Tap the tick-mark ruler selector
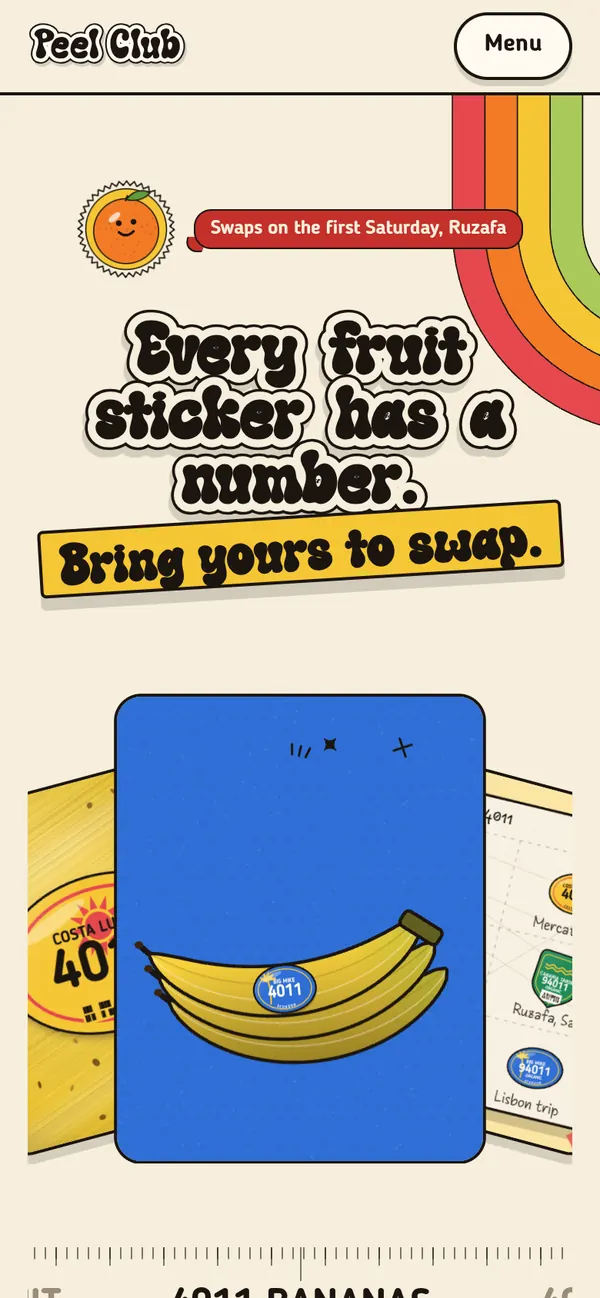Viewport: 600px width, 1298px height. click(300, 1256)
